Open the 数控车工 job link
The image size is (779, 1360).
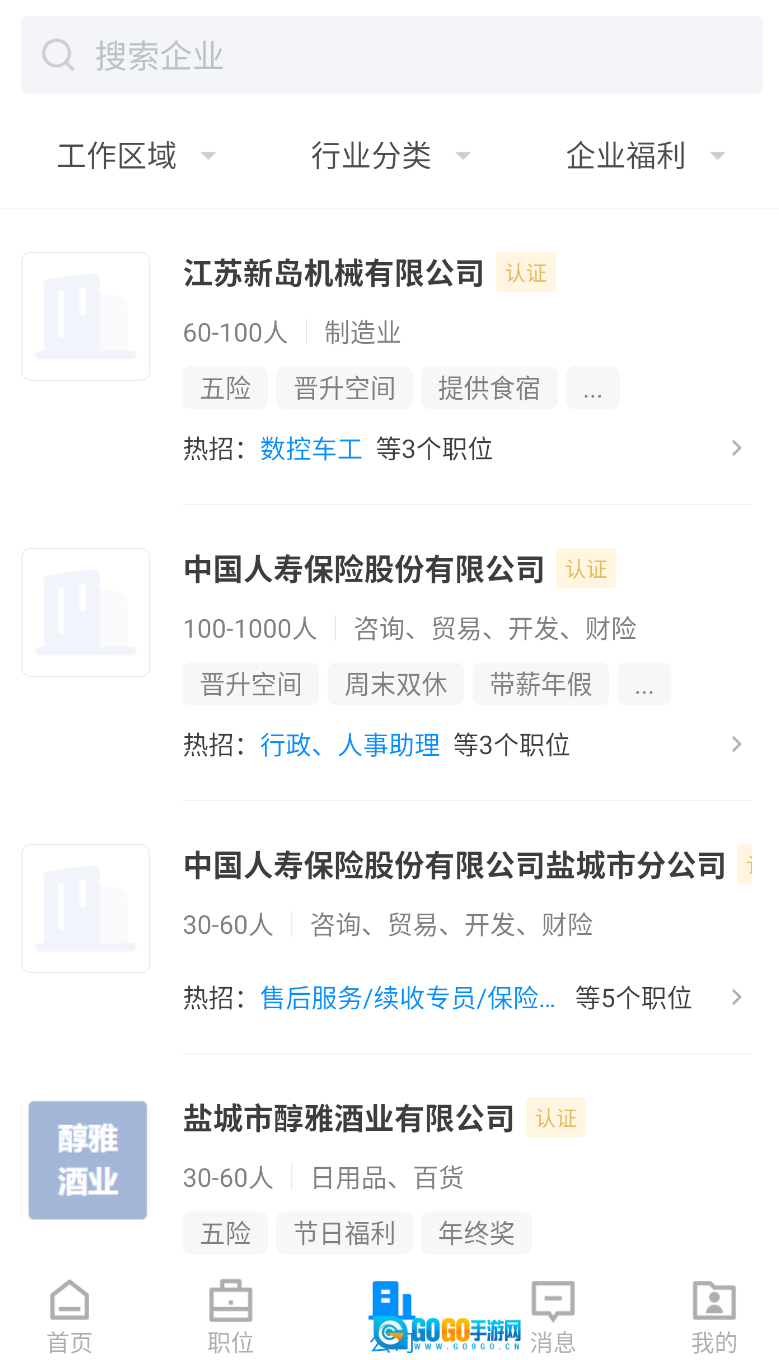tap(311, 448)
